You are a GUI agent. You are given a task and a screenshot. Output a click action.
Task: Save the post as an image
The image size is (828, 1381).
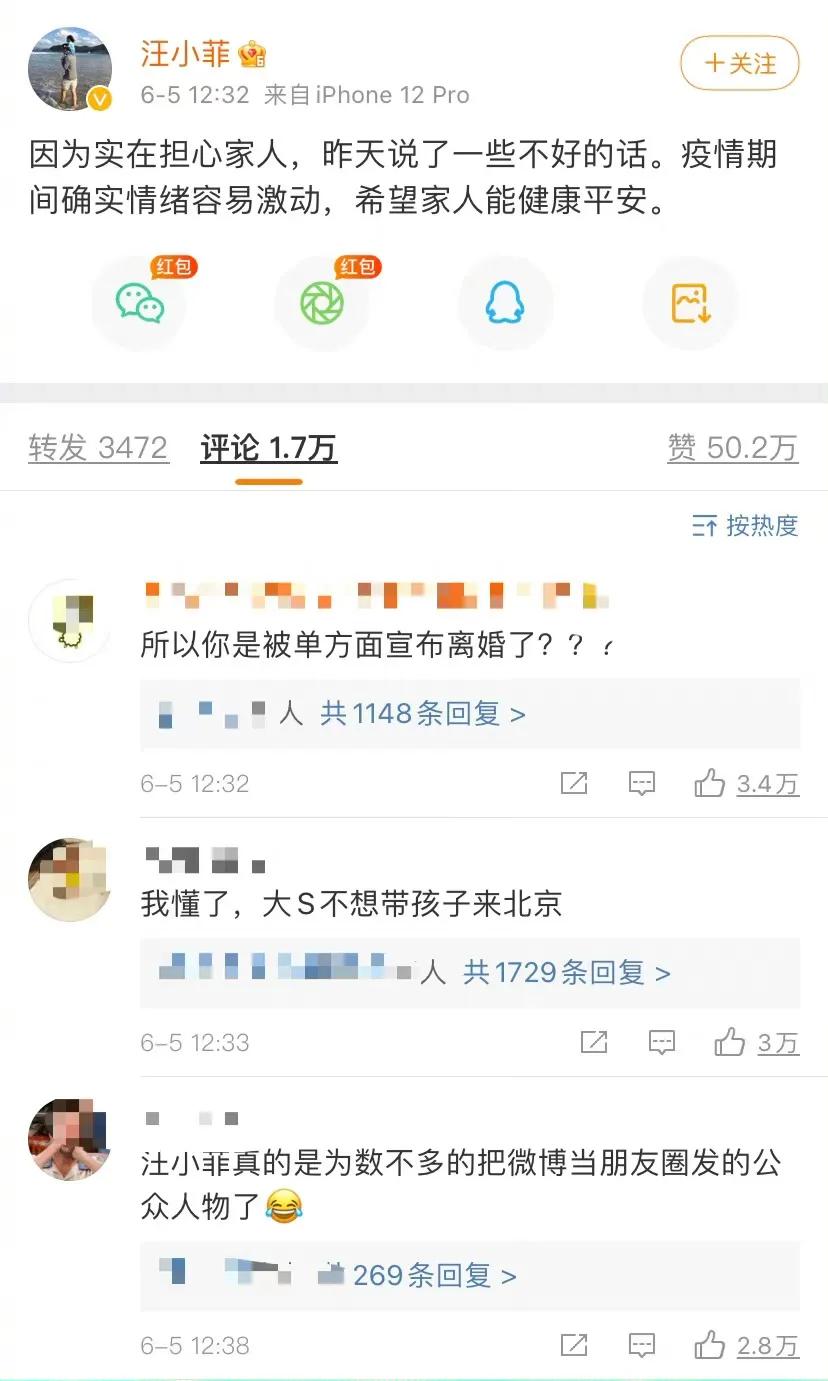[690, 303]
